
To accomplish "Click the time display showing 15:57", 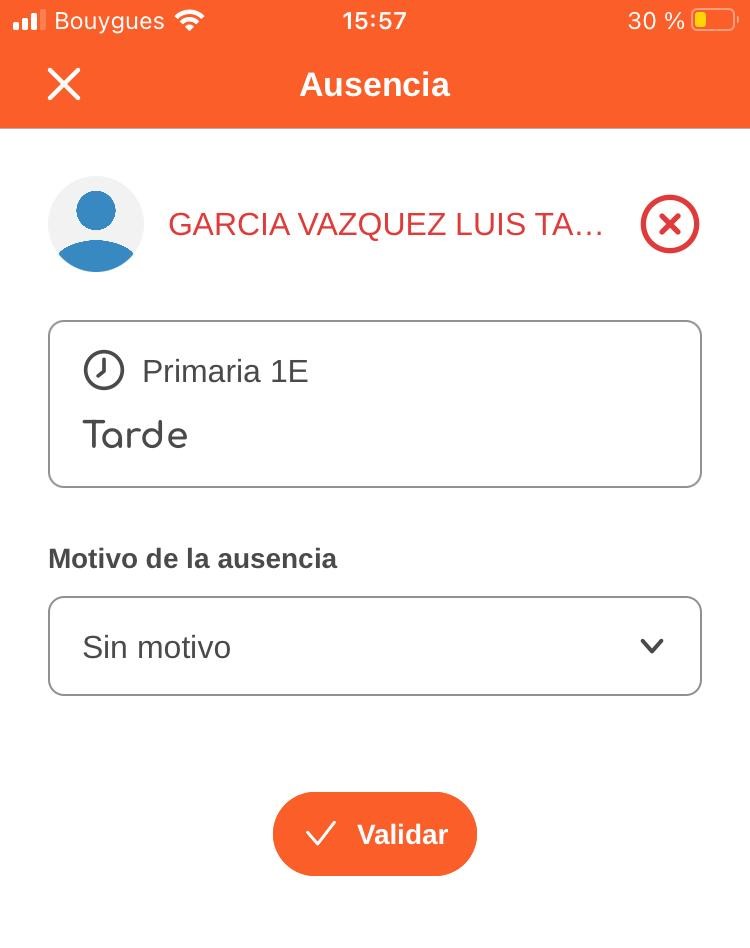I will (374, 19).
